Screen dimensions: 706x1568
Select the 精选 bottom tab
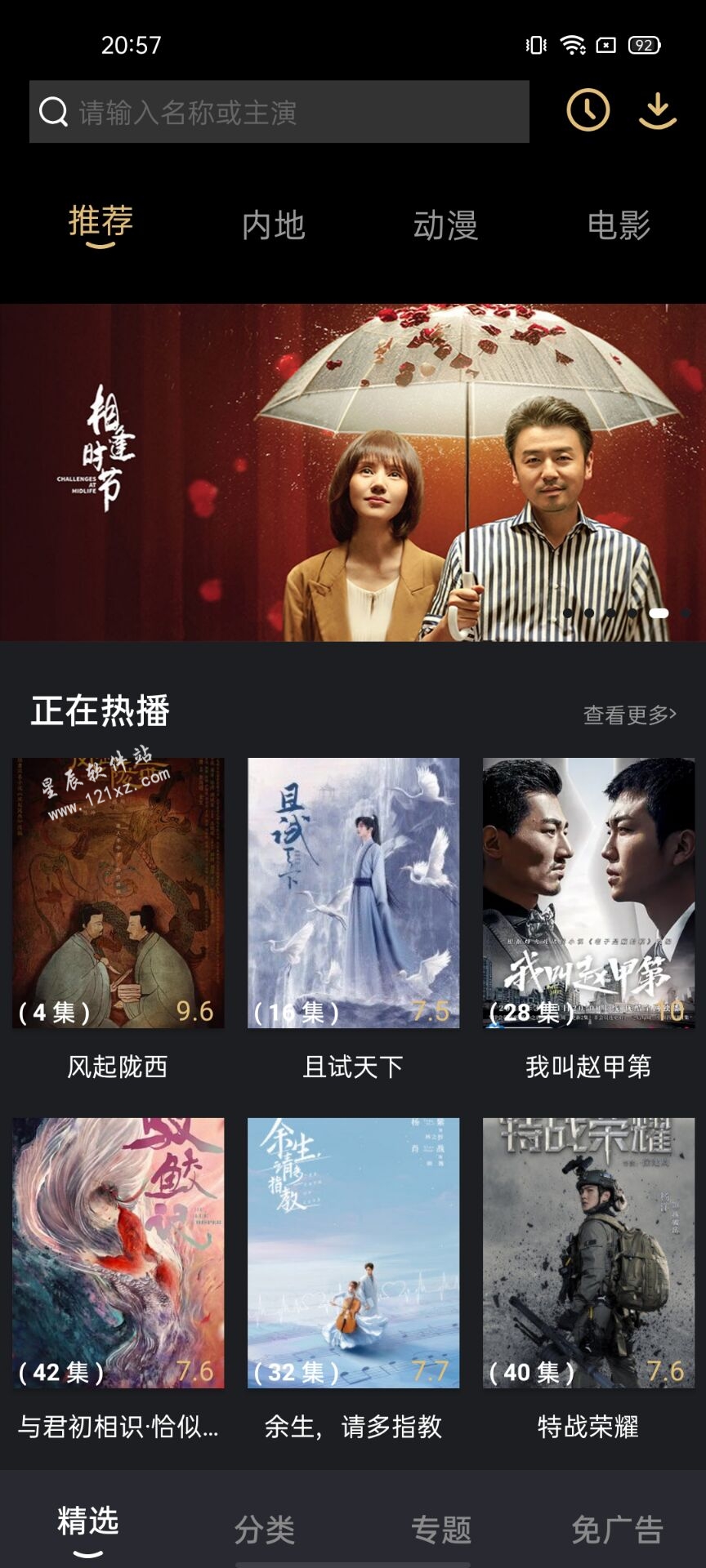coord(88,1523)
